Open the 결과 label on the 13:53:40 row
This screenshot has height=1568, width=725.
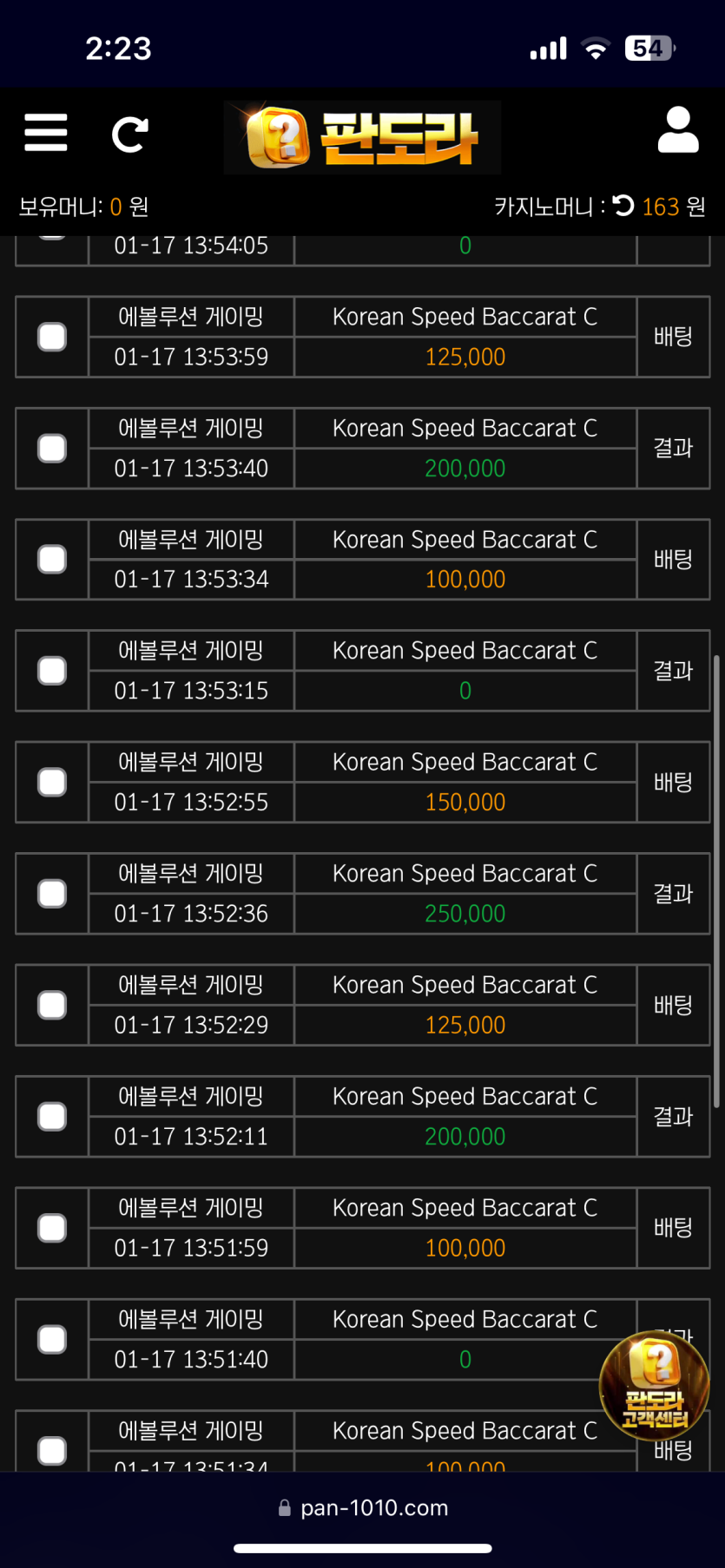(674, 448)
